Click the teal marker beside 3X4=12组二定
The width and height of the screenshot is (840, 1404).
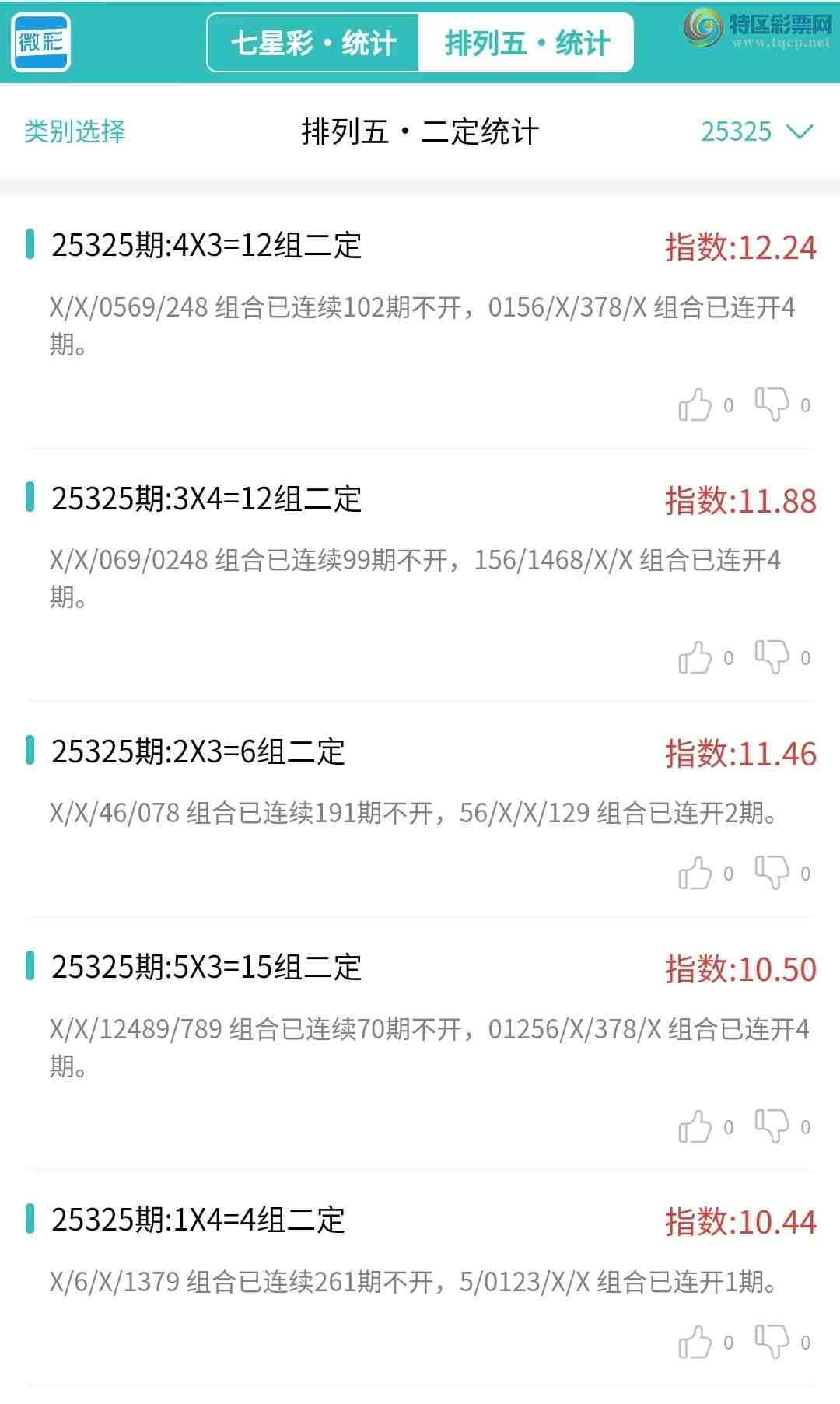[31, 498]
